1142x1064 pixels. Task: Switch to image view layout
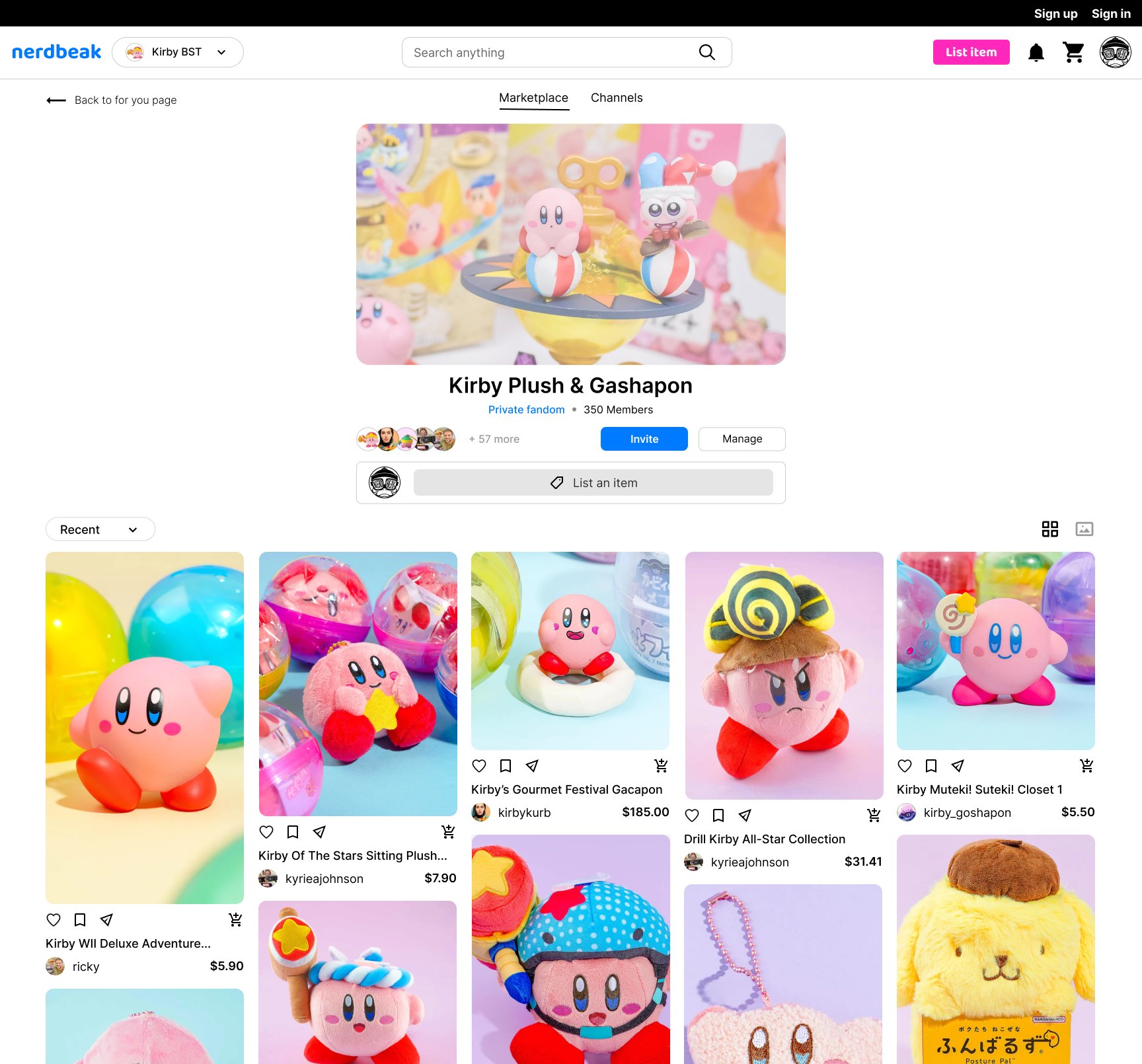[x=1084, y=529]
